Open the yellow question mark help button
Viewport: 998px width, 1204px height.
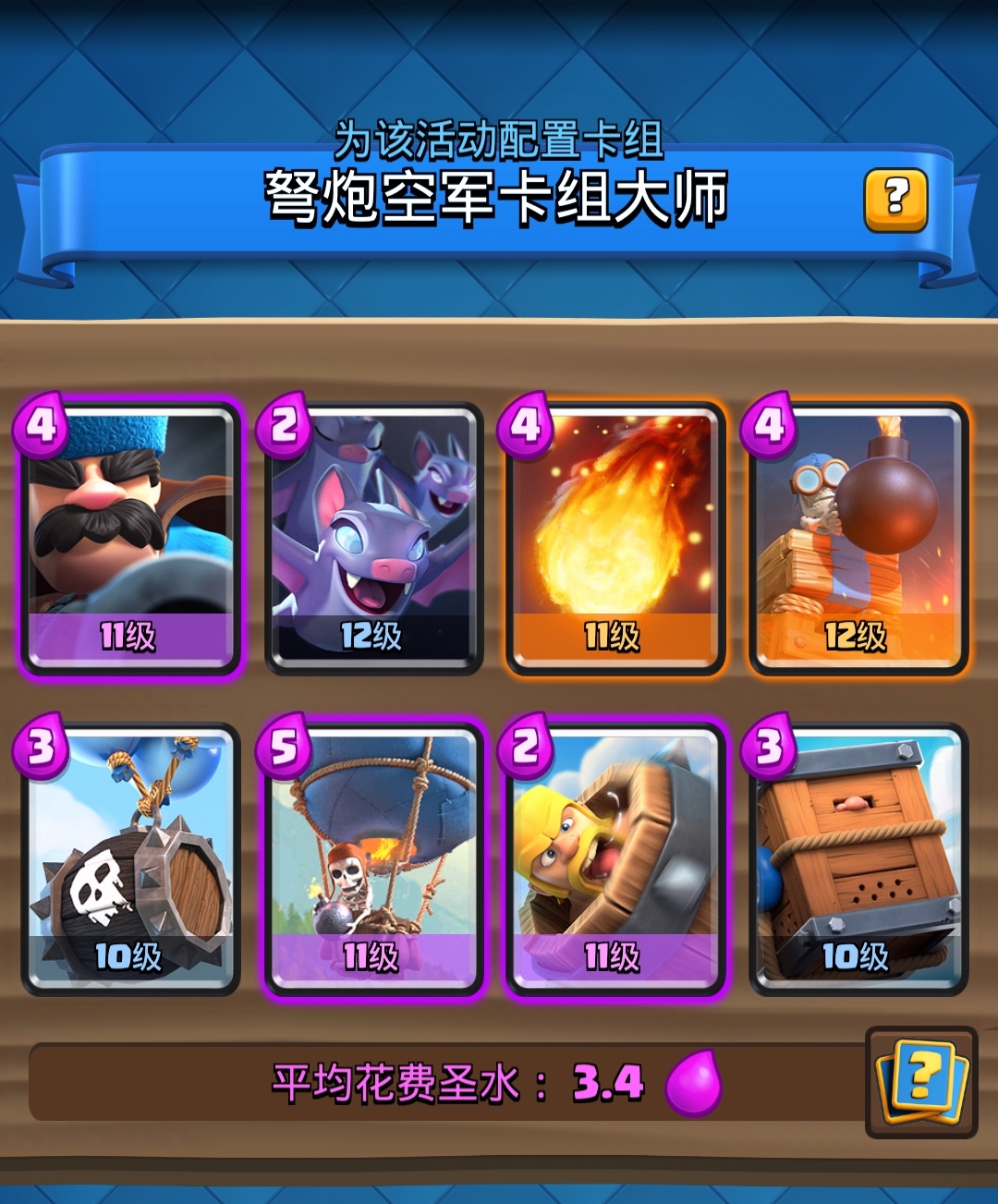[895, 200]
